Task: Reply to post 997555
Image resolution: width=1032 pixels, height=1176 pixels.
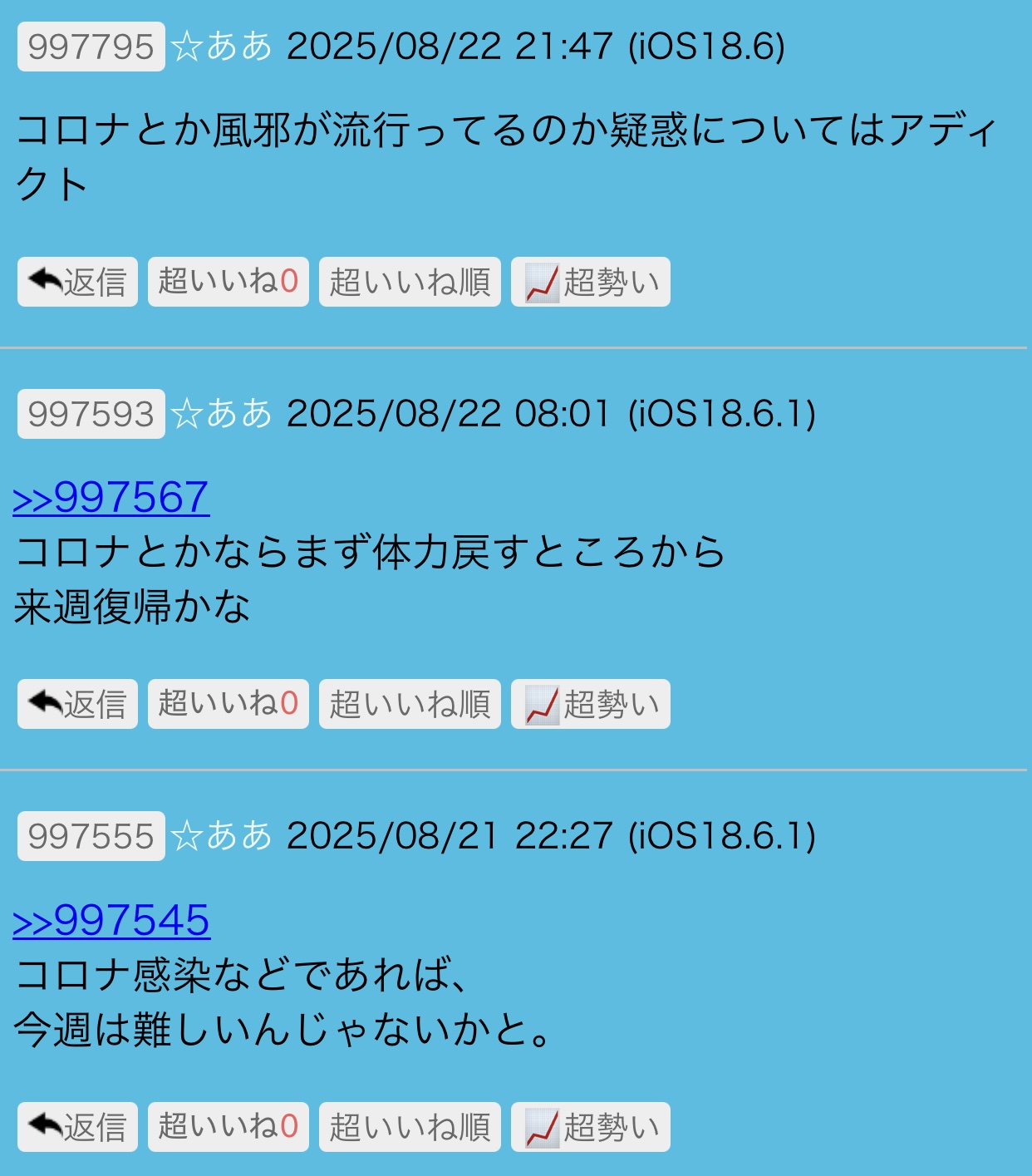Action: click(77, 1127)
